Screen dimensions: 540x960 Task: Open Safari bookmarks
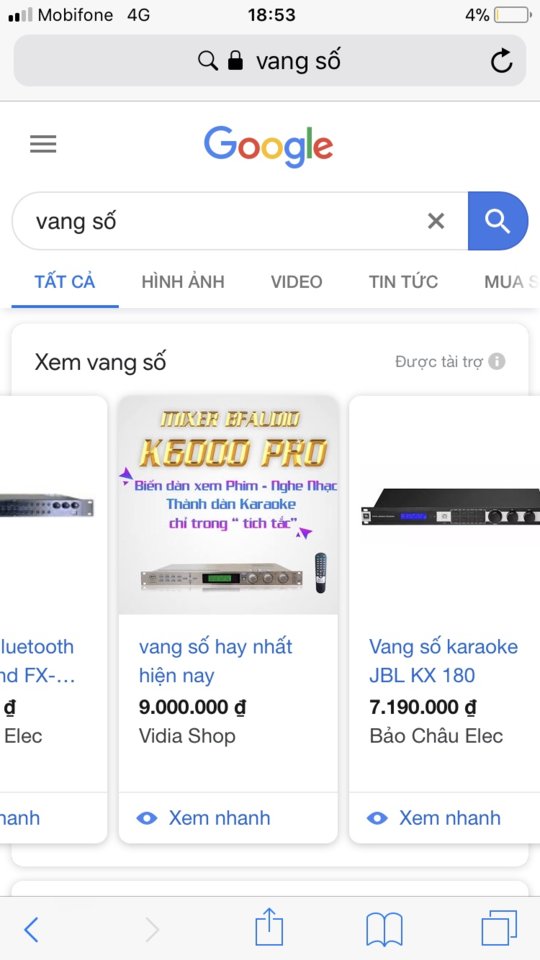(384, 929)
